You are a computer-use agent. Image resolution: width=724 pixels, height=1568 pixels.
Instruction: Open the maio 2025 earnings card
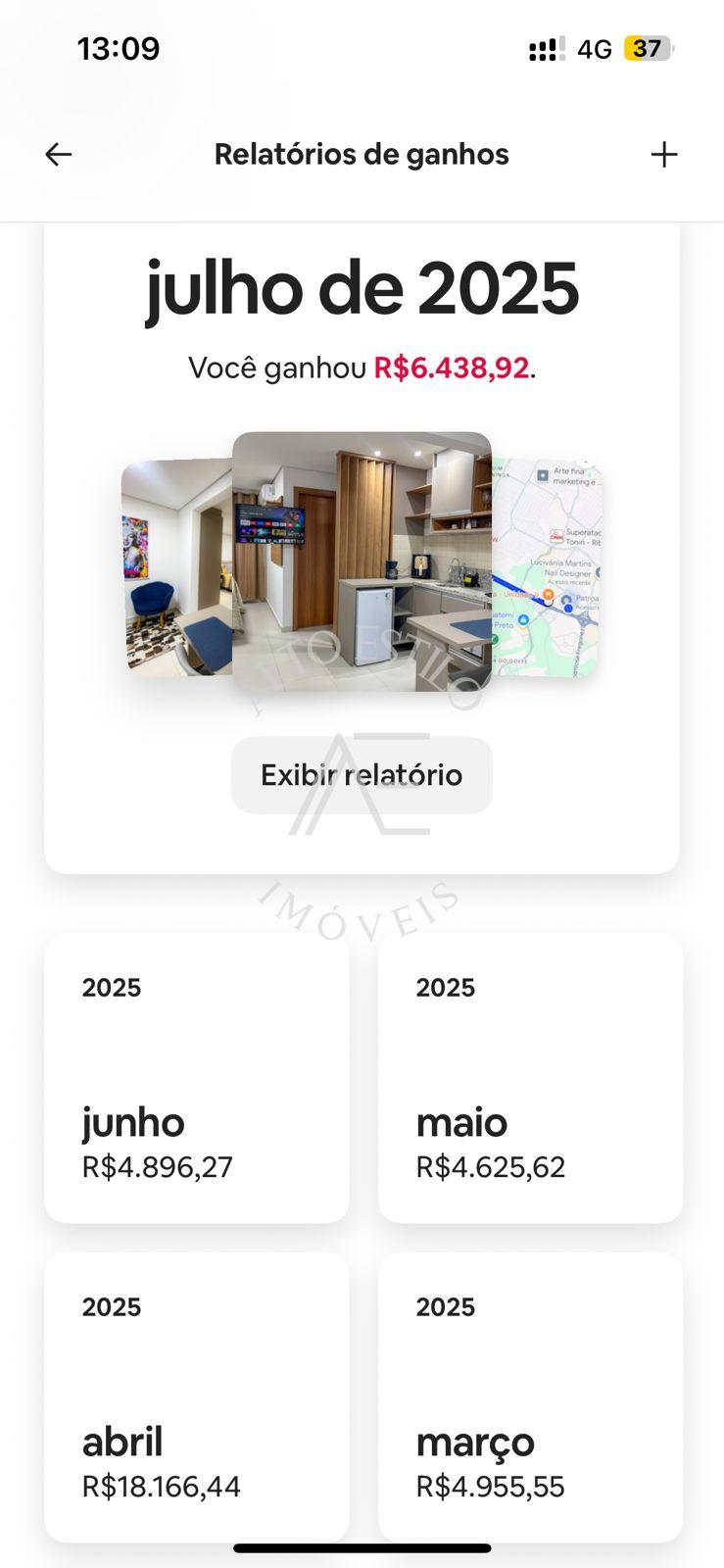(x=530, y=1078)
